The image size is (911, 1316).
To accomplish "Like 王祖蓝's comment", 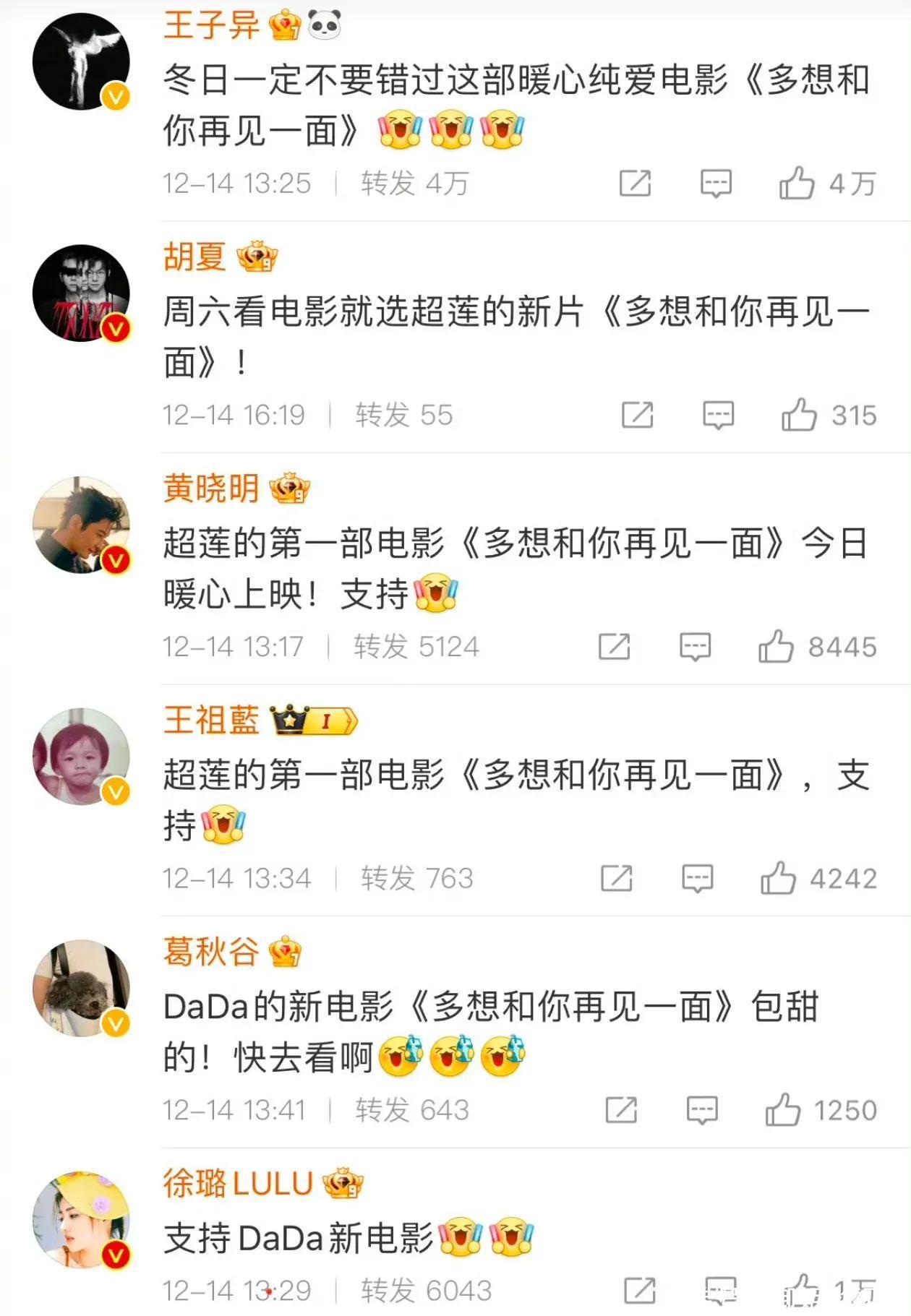I will coord(778,878).
